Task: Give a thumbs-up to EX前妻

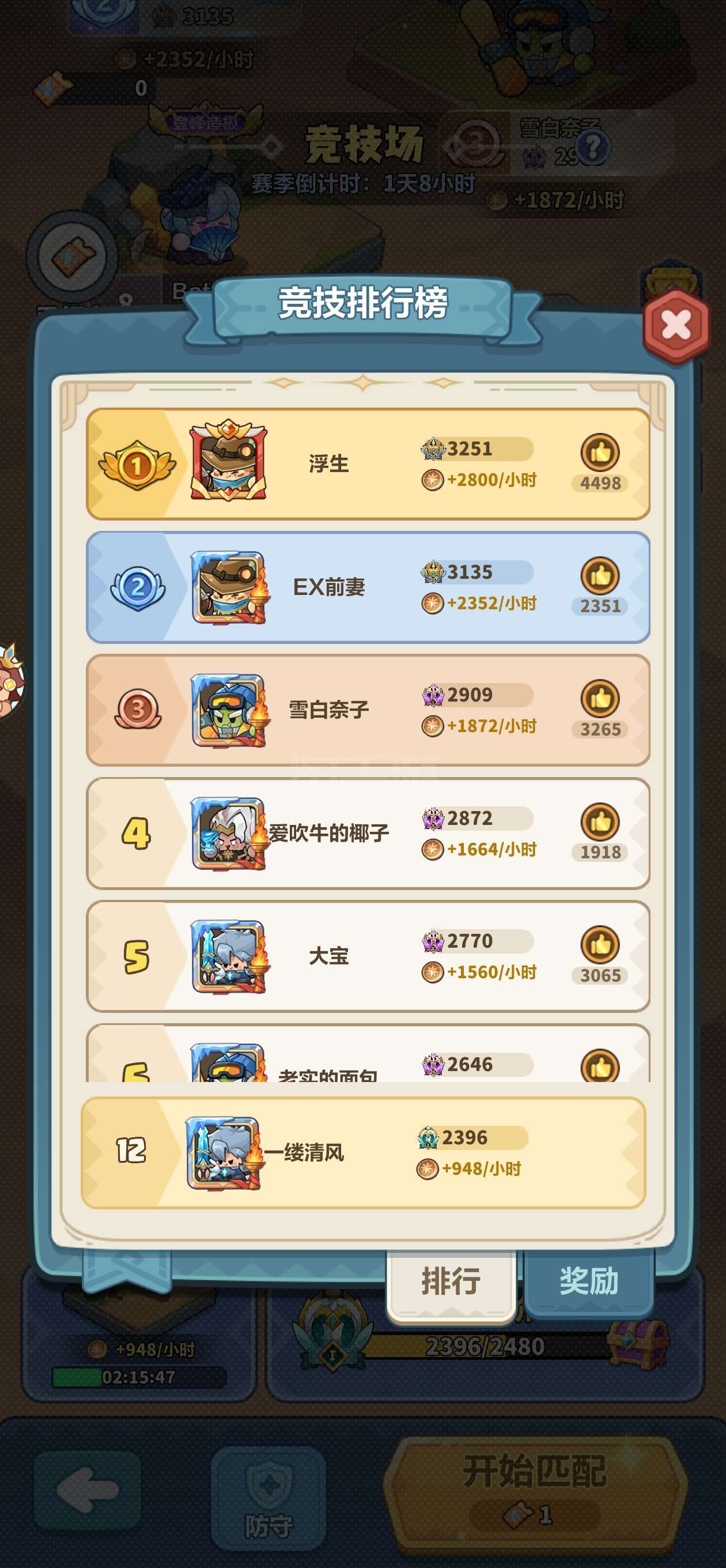Action: pos(600,576)
